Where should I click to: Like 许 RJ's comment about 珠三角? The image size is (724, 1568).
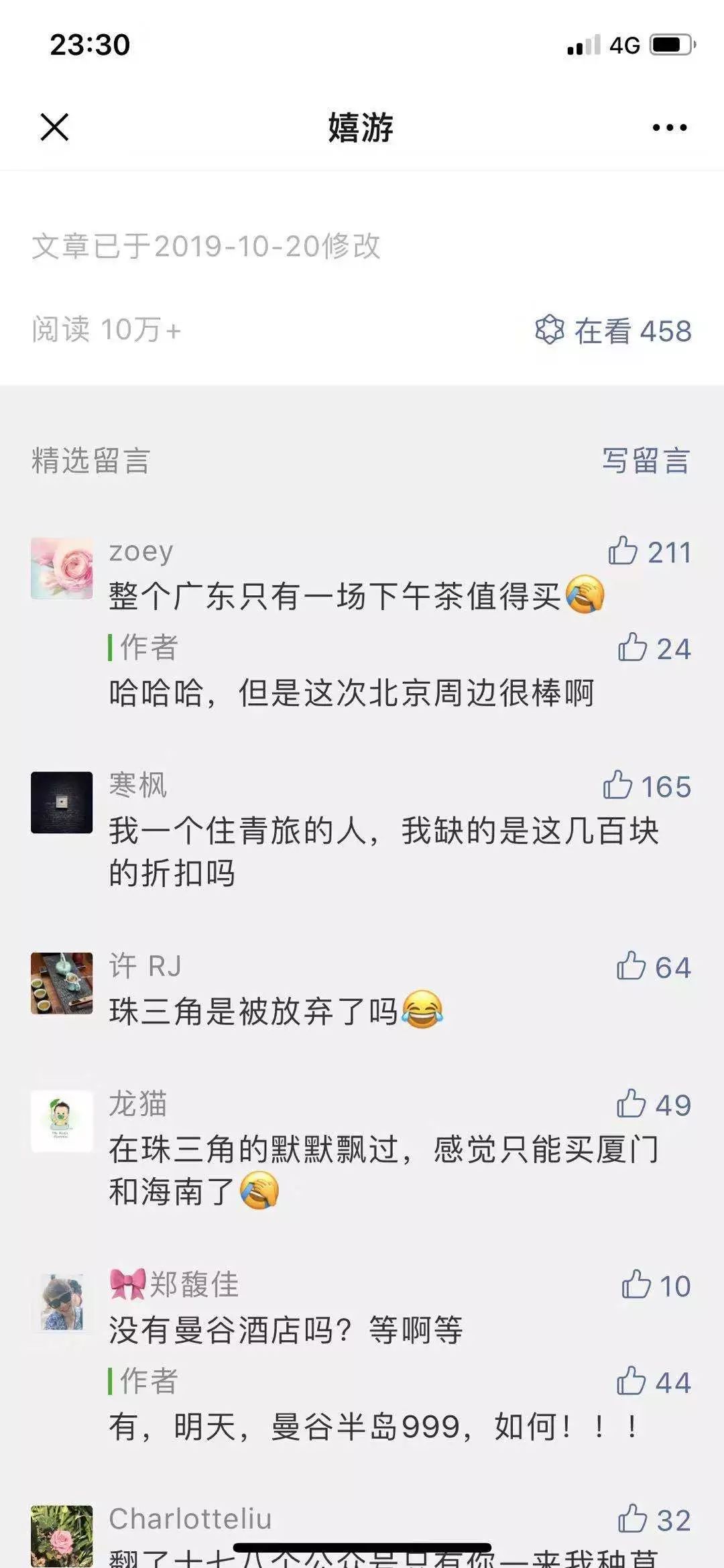[x=631, y=967]
